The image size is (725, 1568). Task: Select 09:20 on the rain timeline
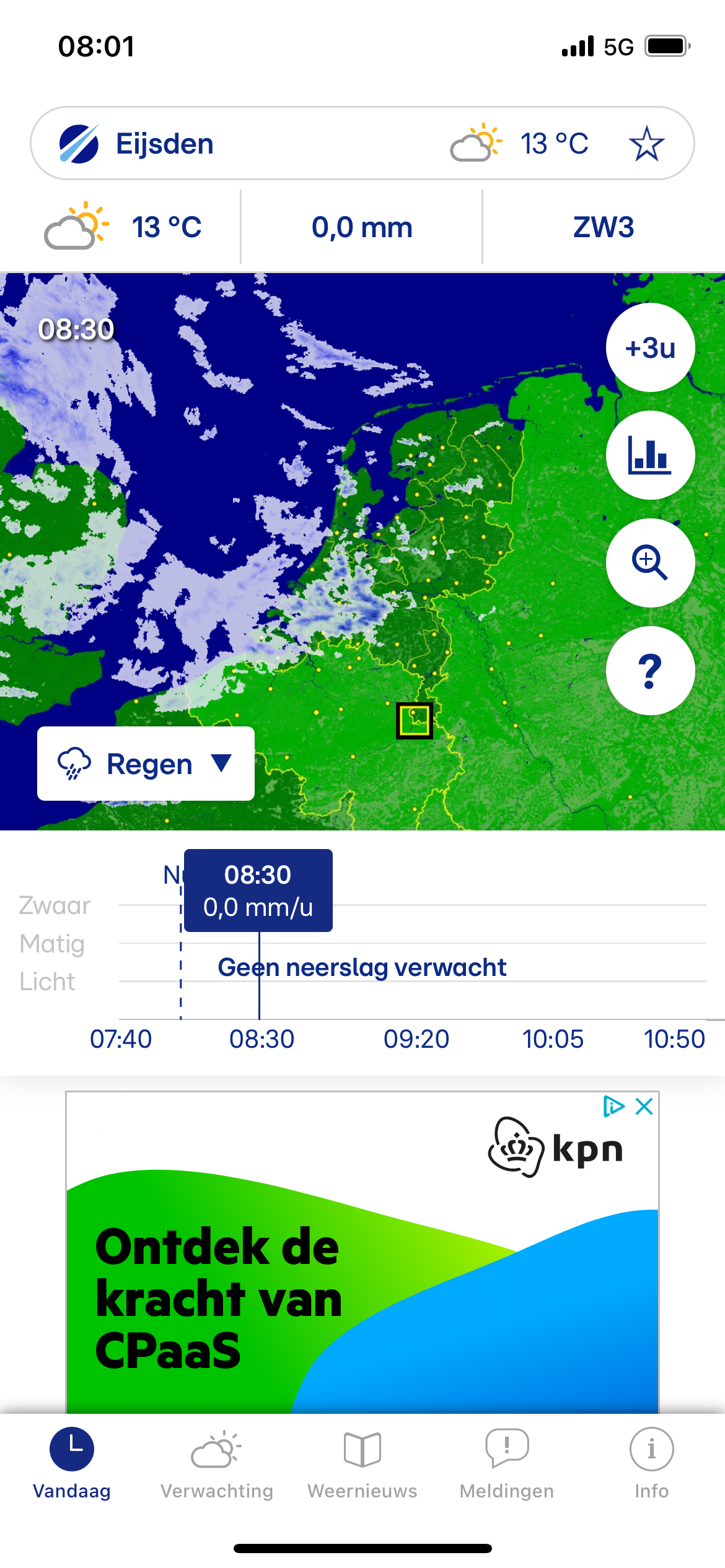coord(416,1038)
